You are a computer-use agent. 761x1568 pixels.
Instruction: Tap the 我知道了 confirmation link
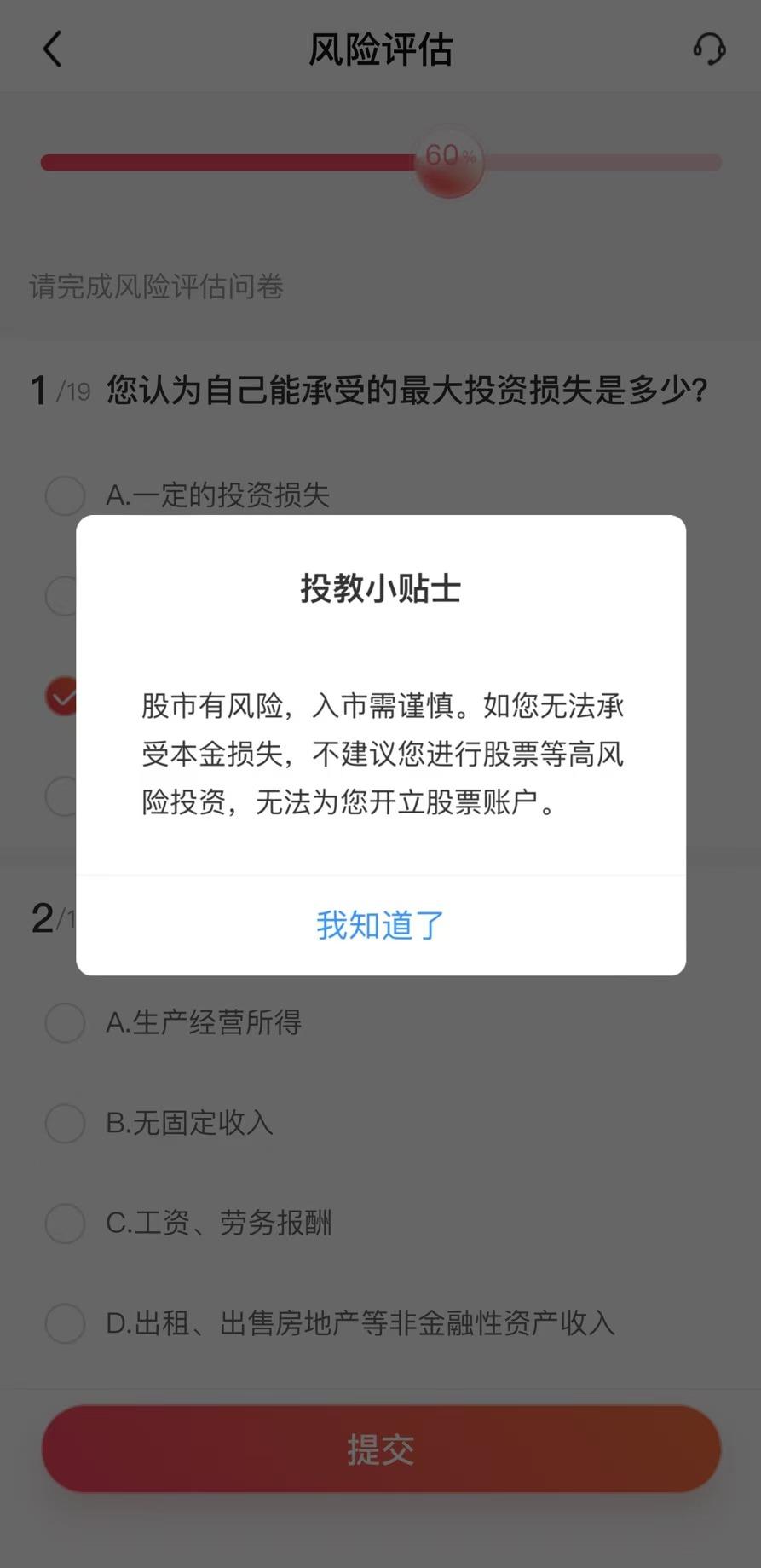point(379,925)
